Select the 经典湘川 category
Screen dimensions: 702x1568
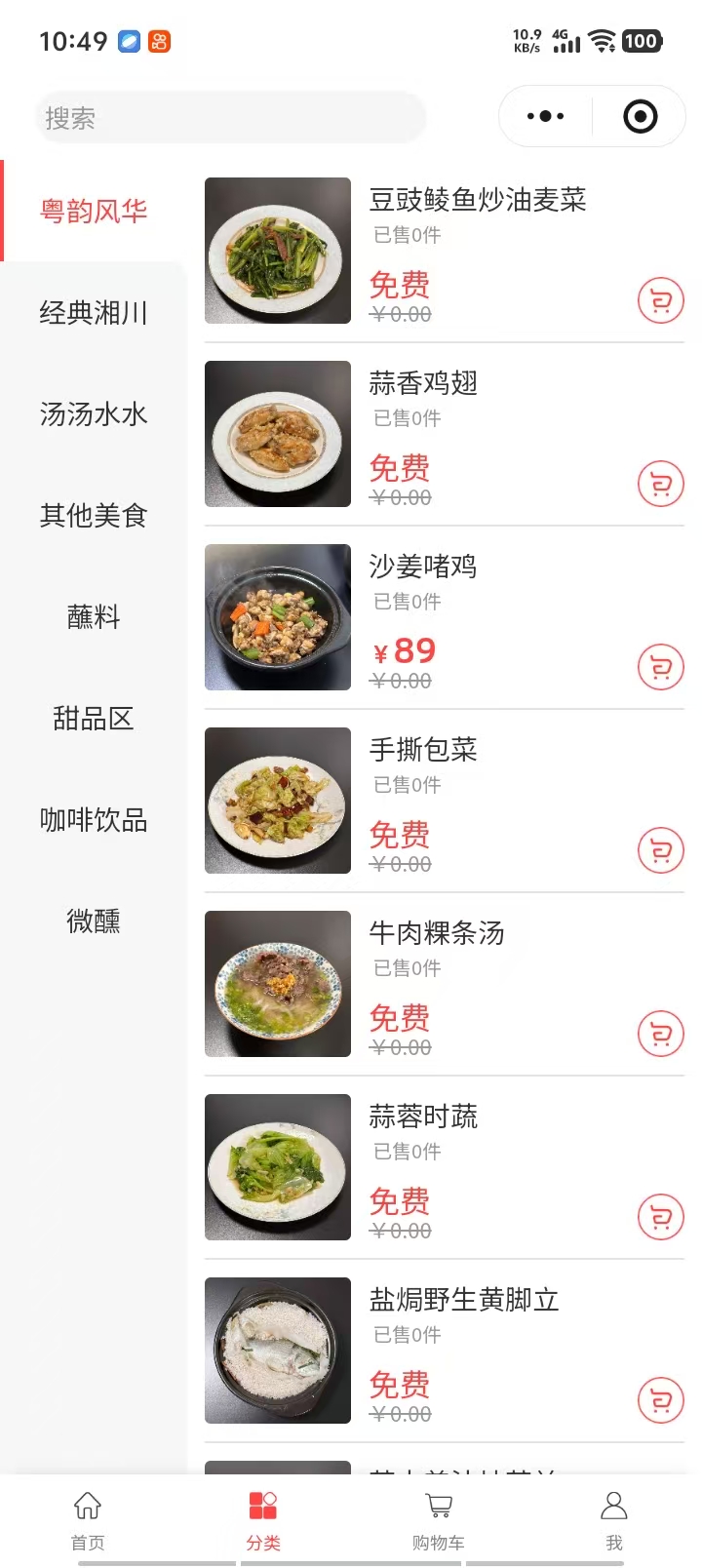pos(94,313)
